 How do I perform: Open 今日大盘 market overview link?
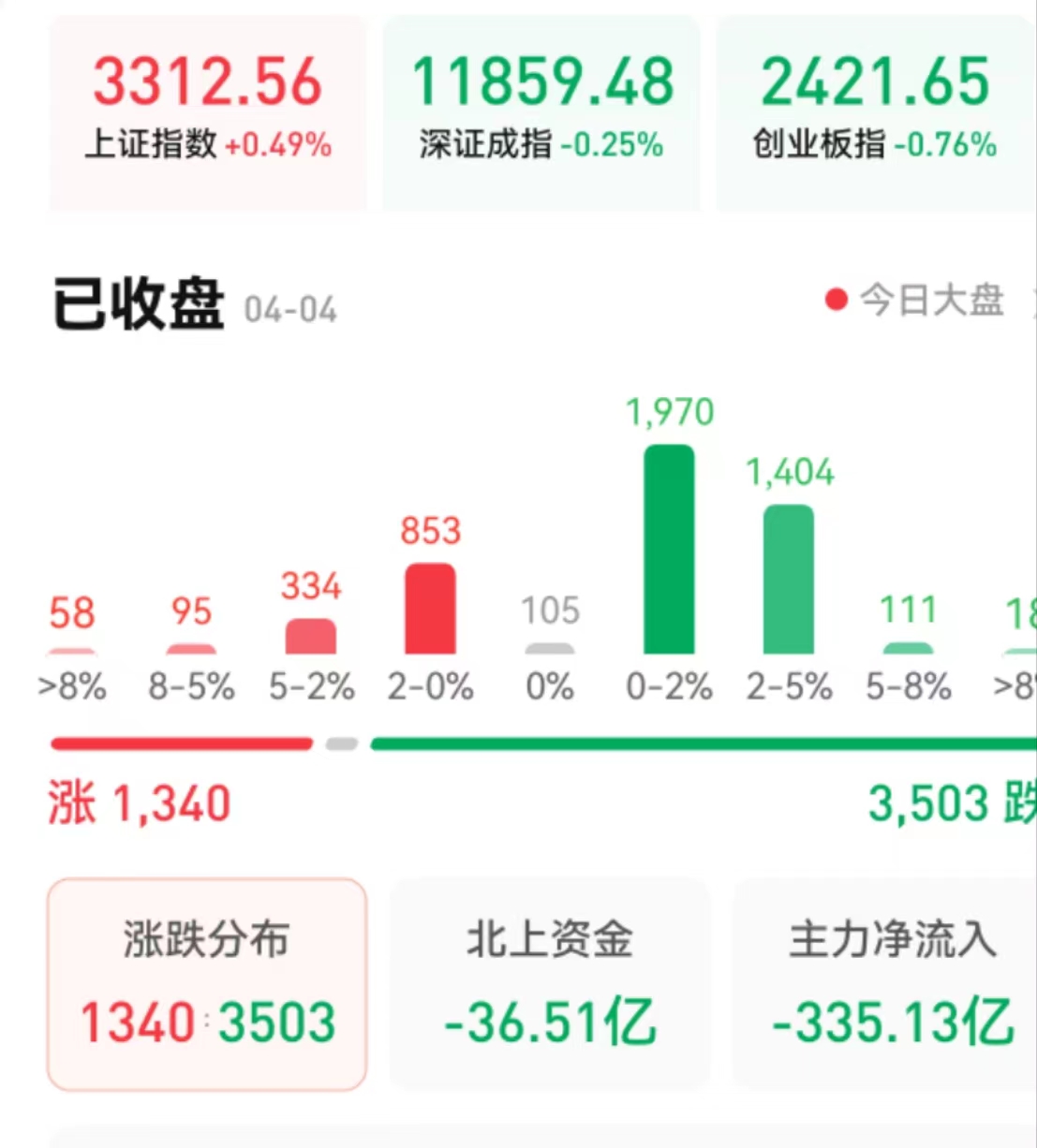[x=930, y=301]
